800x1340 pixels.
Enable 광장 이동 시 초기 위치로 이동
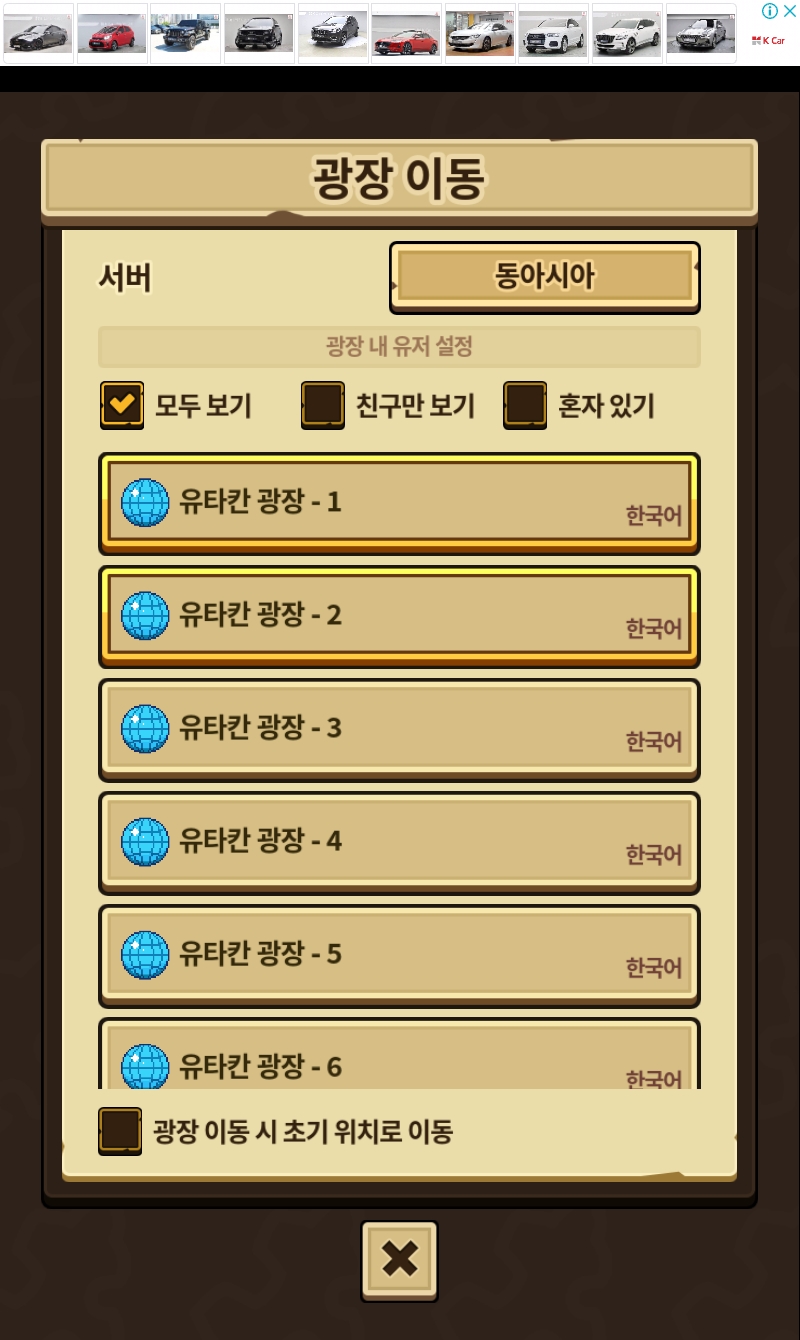coord(120,1131)
